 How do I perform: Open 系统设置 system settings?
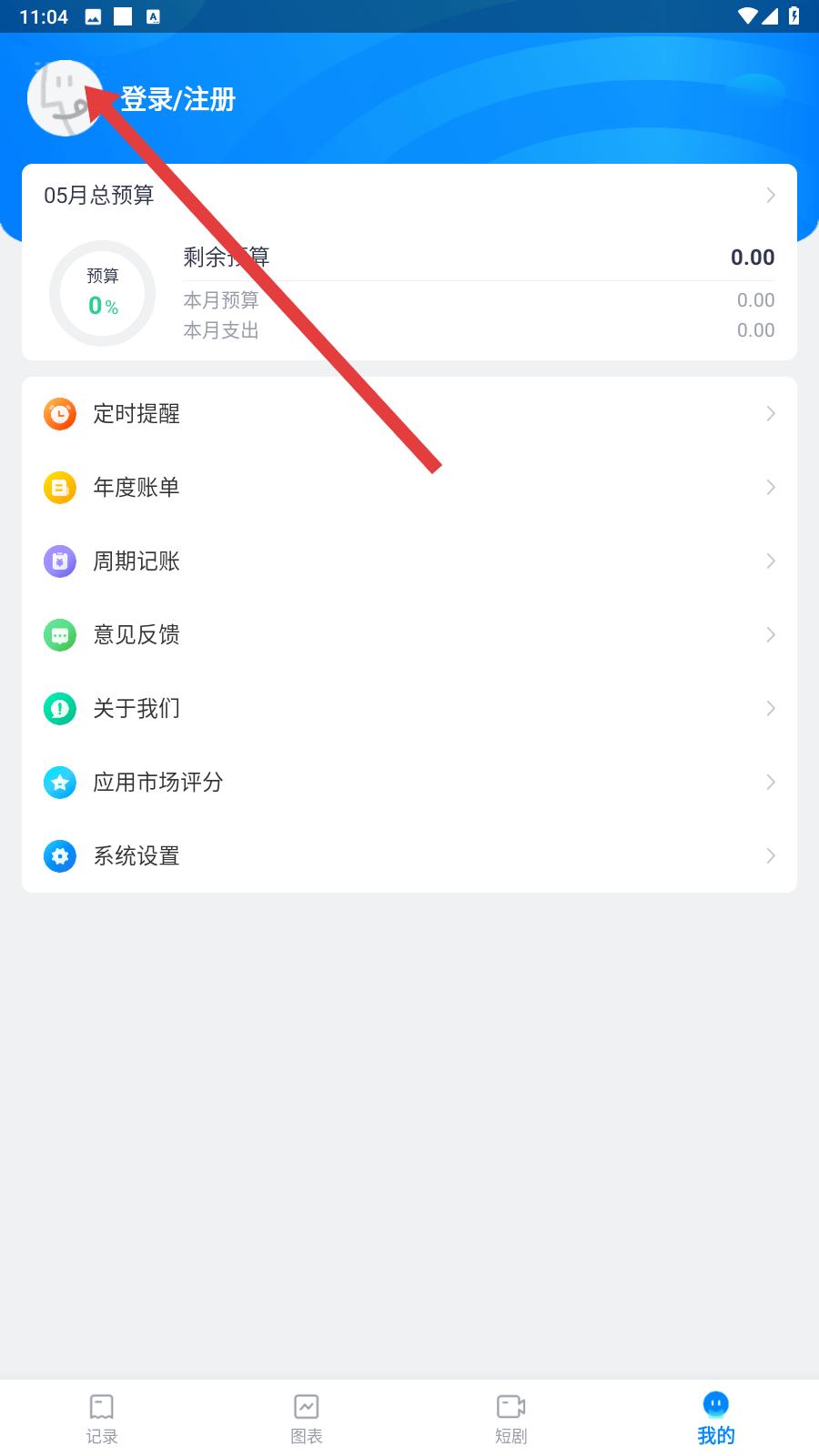[409, 856]
